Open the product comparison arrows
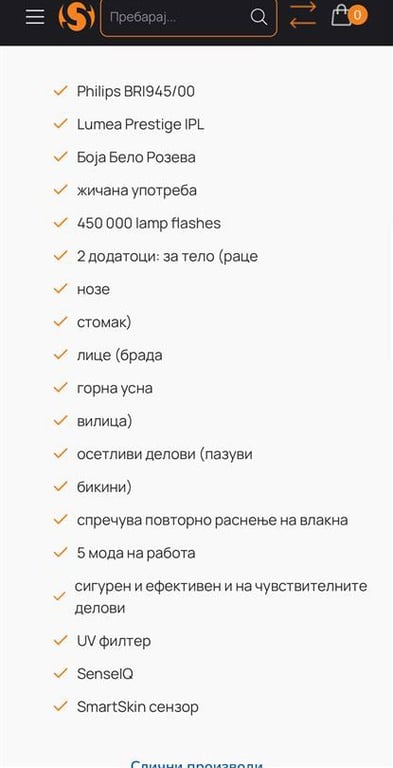This screenshot has width=393, height=768. pos(302,16)
